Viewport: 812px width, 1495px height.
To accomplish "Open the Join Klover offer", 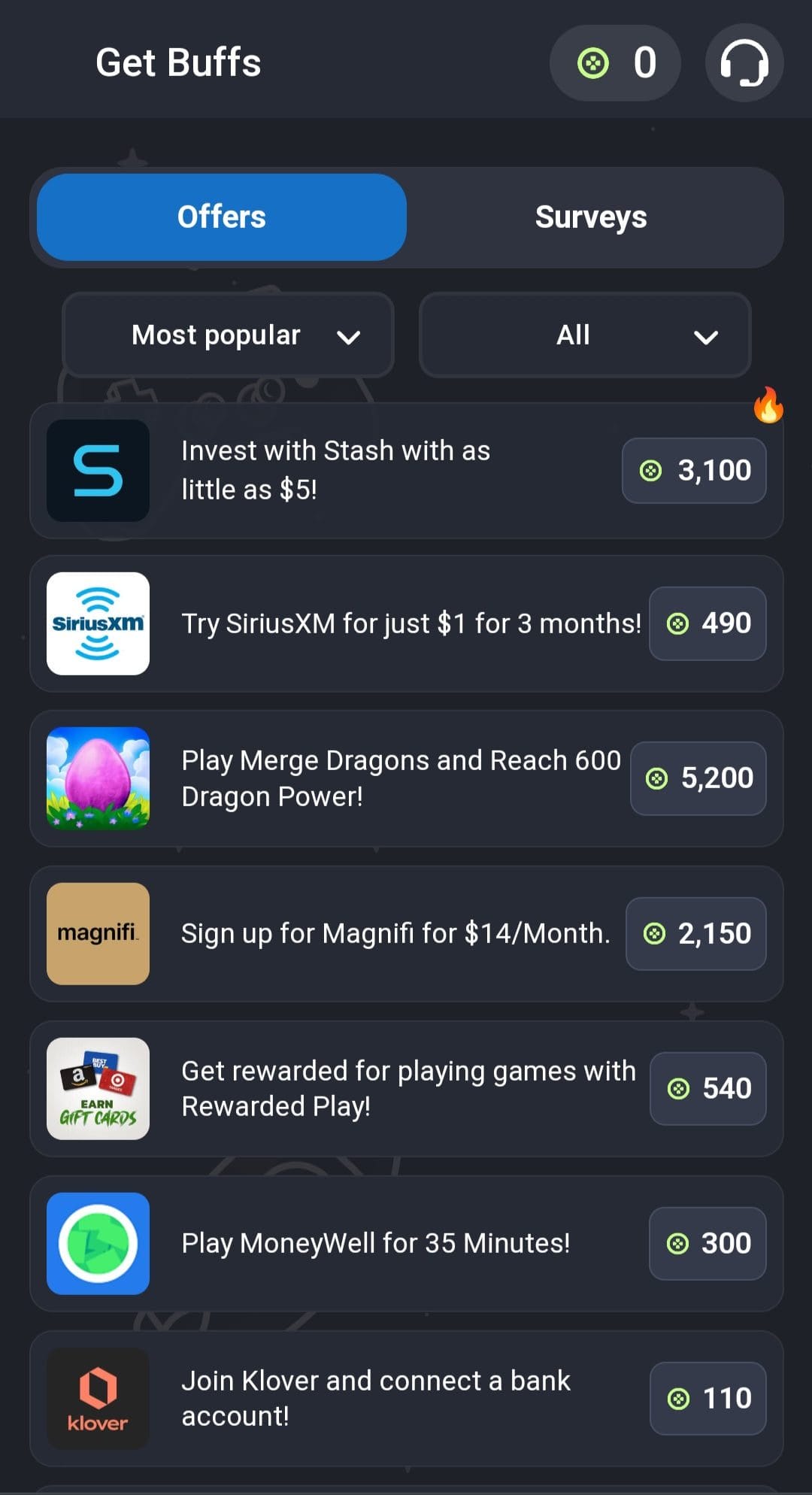I will pyautogui.click(x=406, y=1398).
